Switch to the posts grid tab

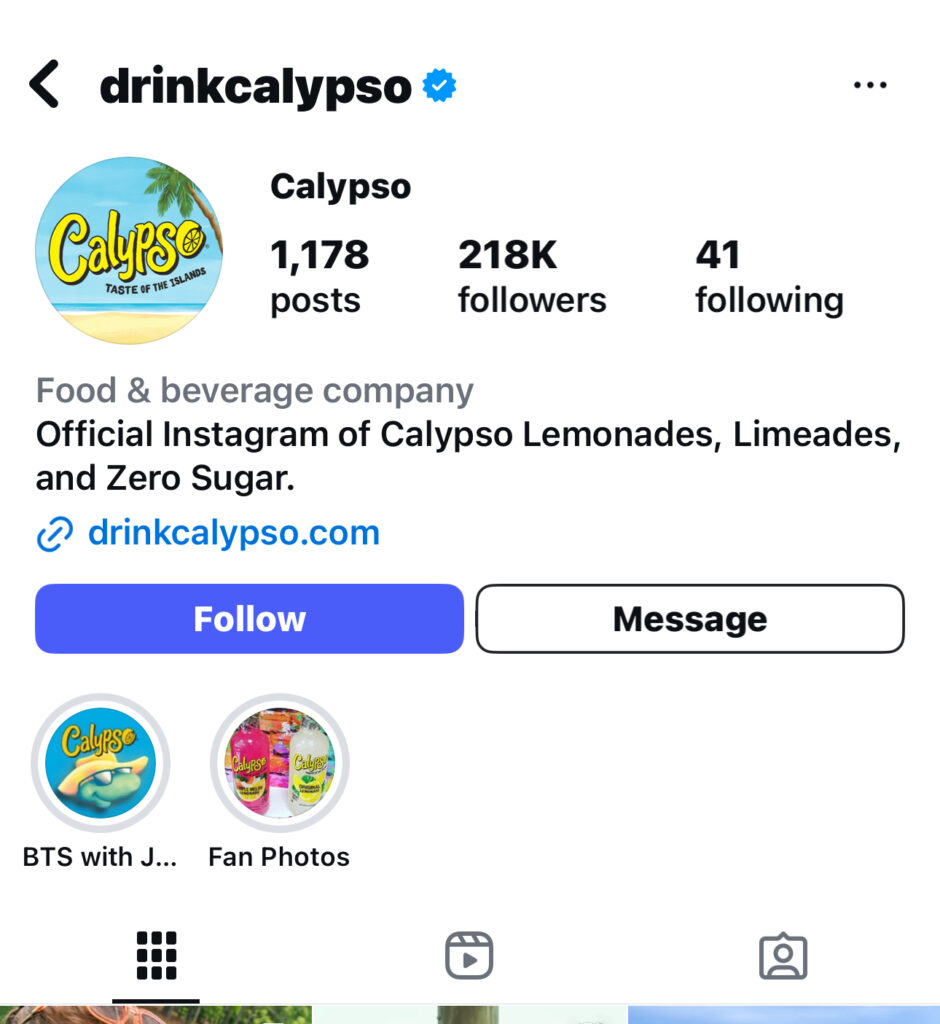pyautogui.click(x=156, y=956)
